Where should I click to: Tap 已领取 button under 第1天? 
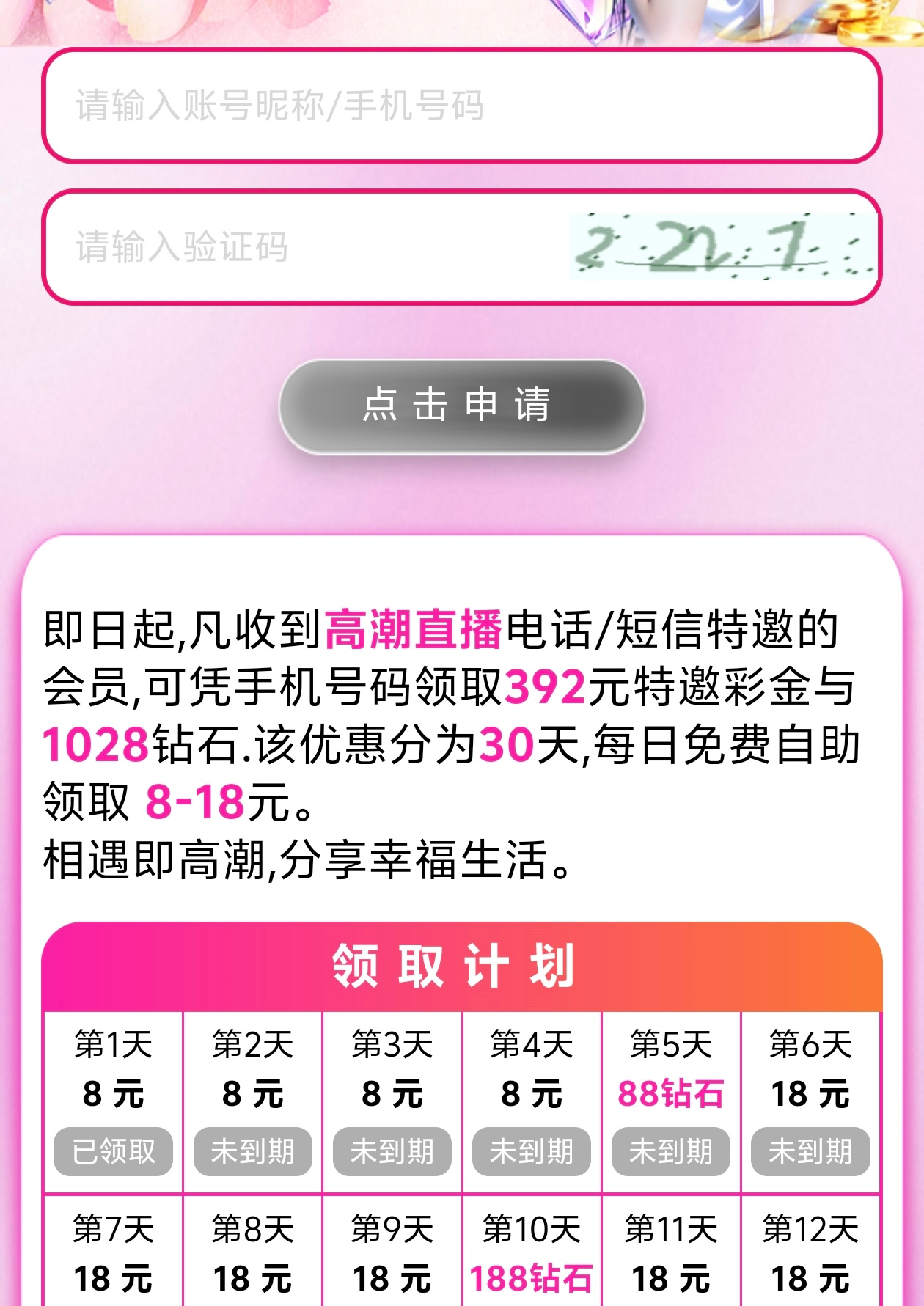coord(113,1151)
